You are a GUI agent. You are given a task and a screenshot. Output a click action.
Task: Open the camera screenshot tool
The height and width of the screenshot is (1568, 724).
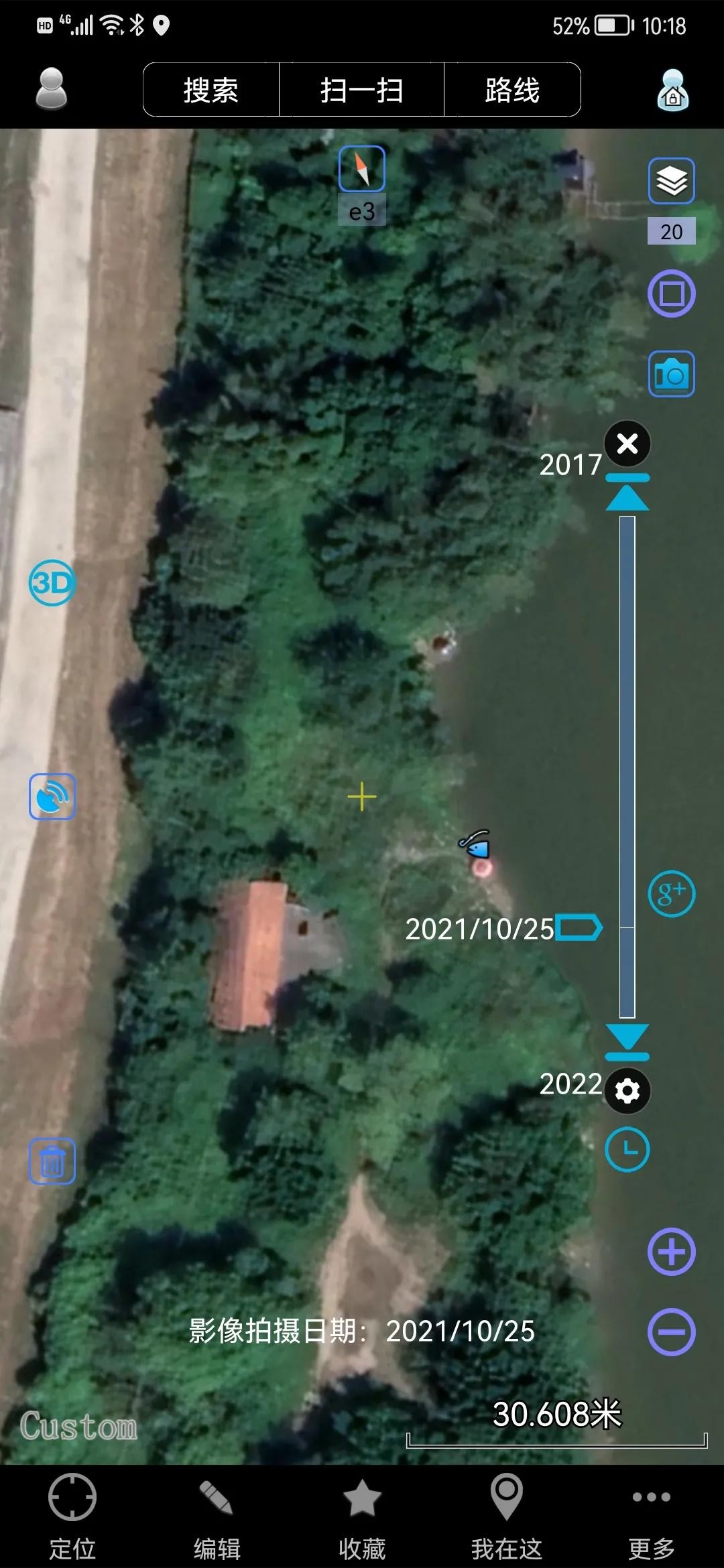[671, 373]
